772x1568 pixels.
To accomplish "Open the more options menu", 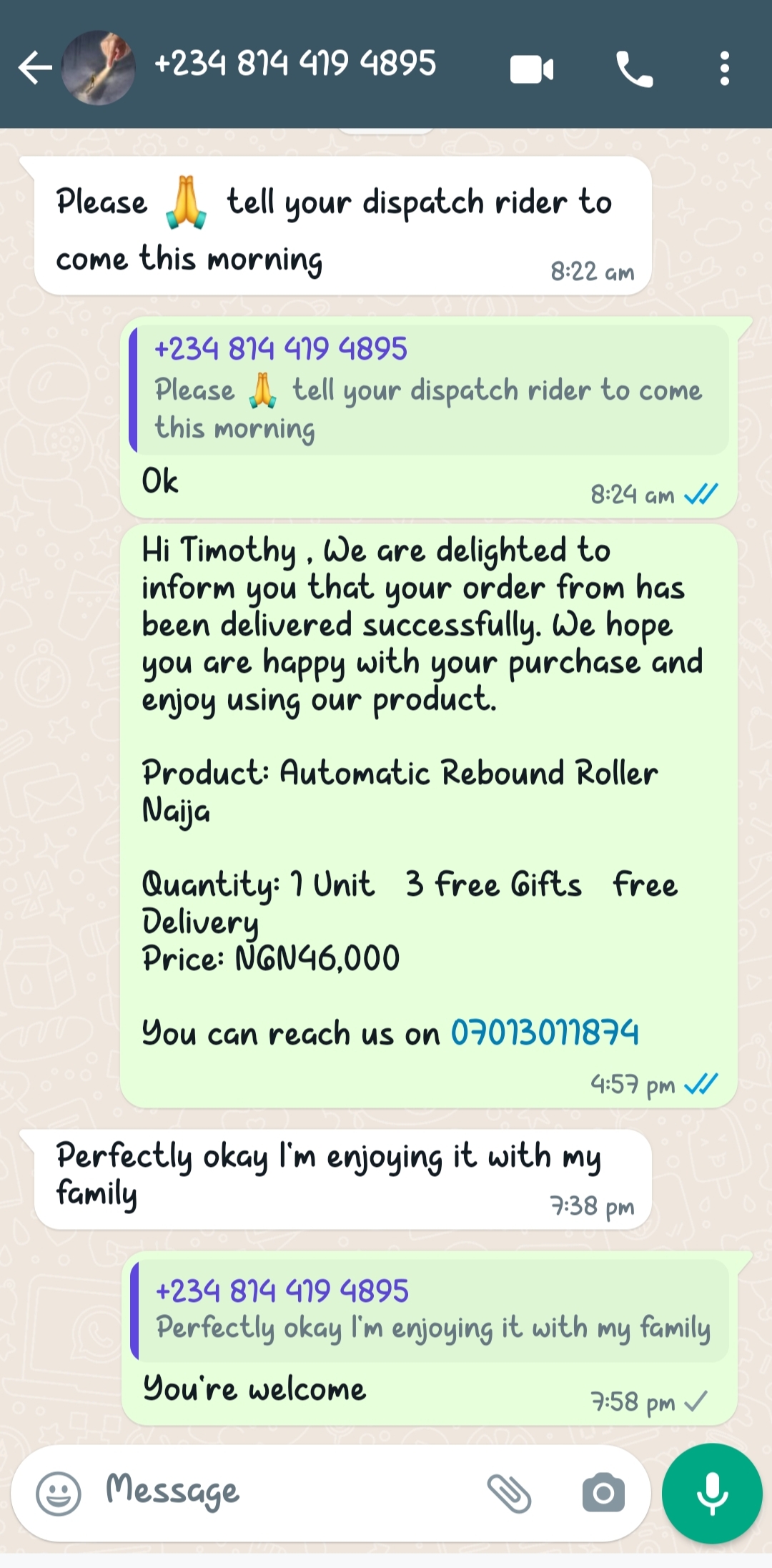I will coord(724,69).
